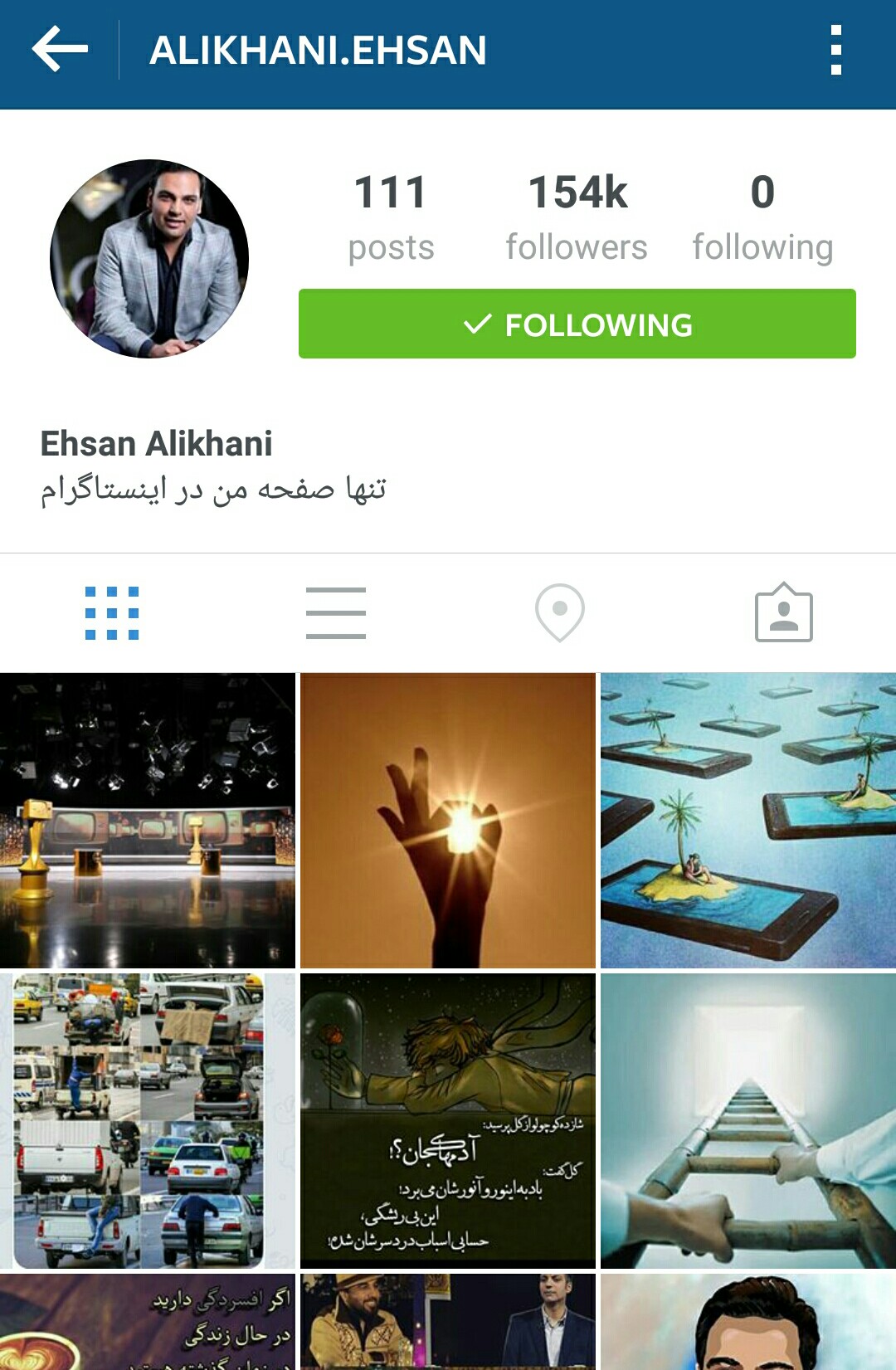View the 154k followers list
896x1370 pixels.
click(x=577, y=216)
